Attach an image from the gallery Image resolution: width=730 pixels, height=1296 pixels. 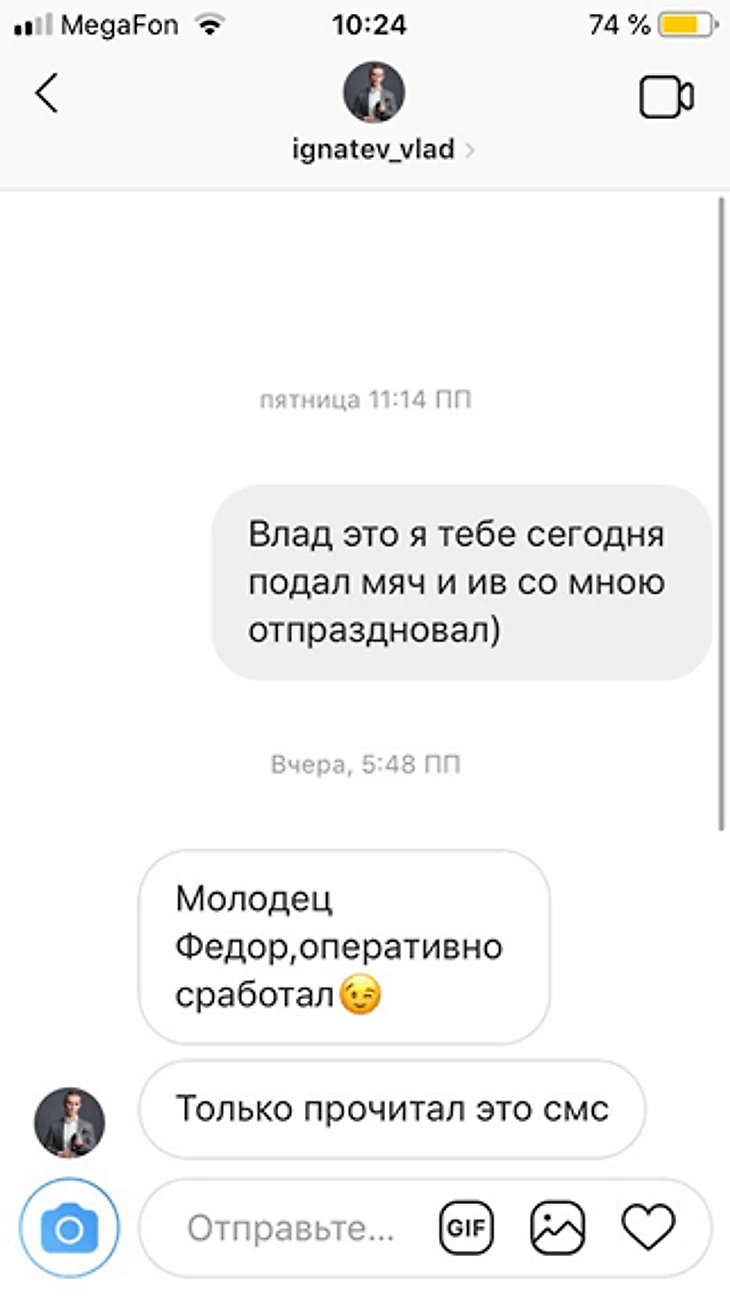(558, 1227)
